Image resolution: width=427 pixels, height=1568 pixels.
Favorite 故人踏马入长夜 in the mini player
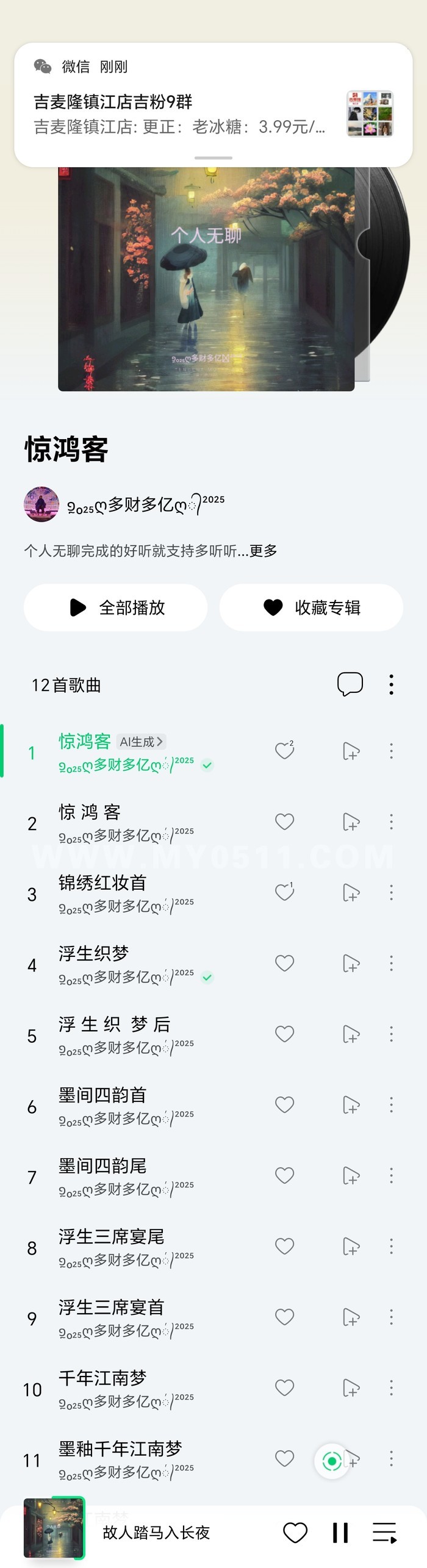click(x=295, y=1533)
